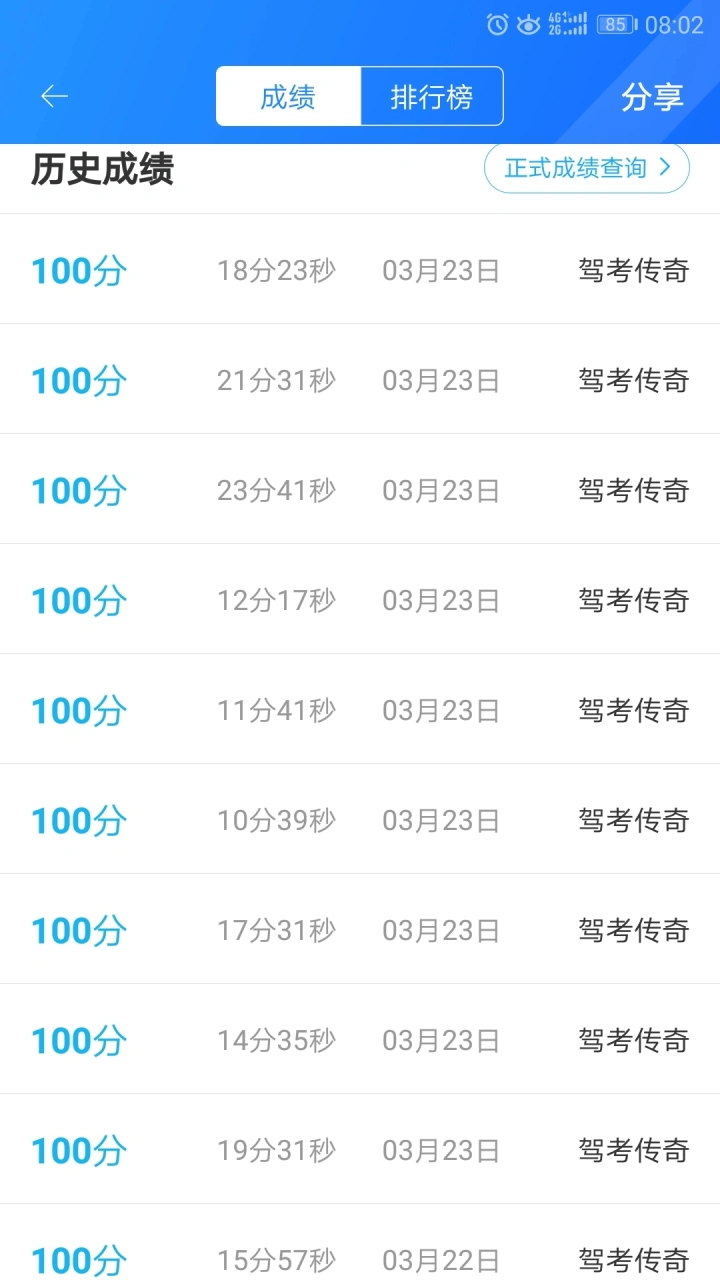
Task: Open the 19分31秒 score record
Action: tap(360, 1149)
